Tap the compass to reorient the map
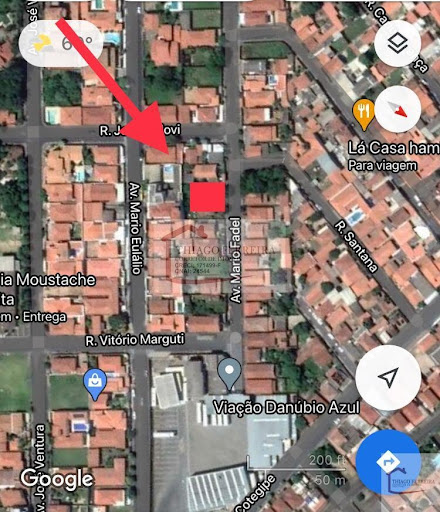440x512 pixels. pyautogui.click(x=397, y=109)
